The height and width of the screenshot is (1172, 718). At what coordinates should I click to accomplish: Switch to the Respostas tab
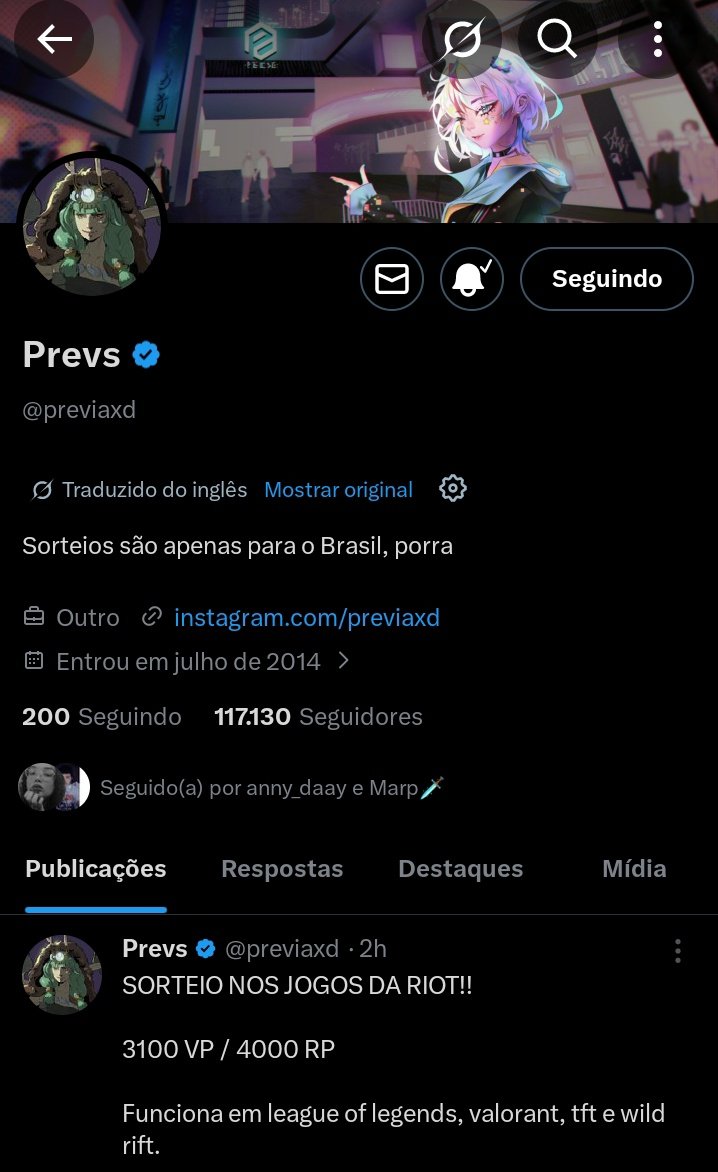(282, 869)
